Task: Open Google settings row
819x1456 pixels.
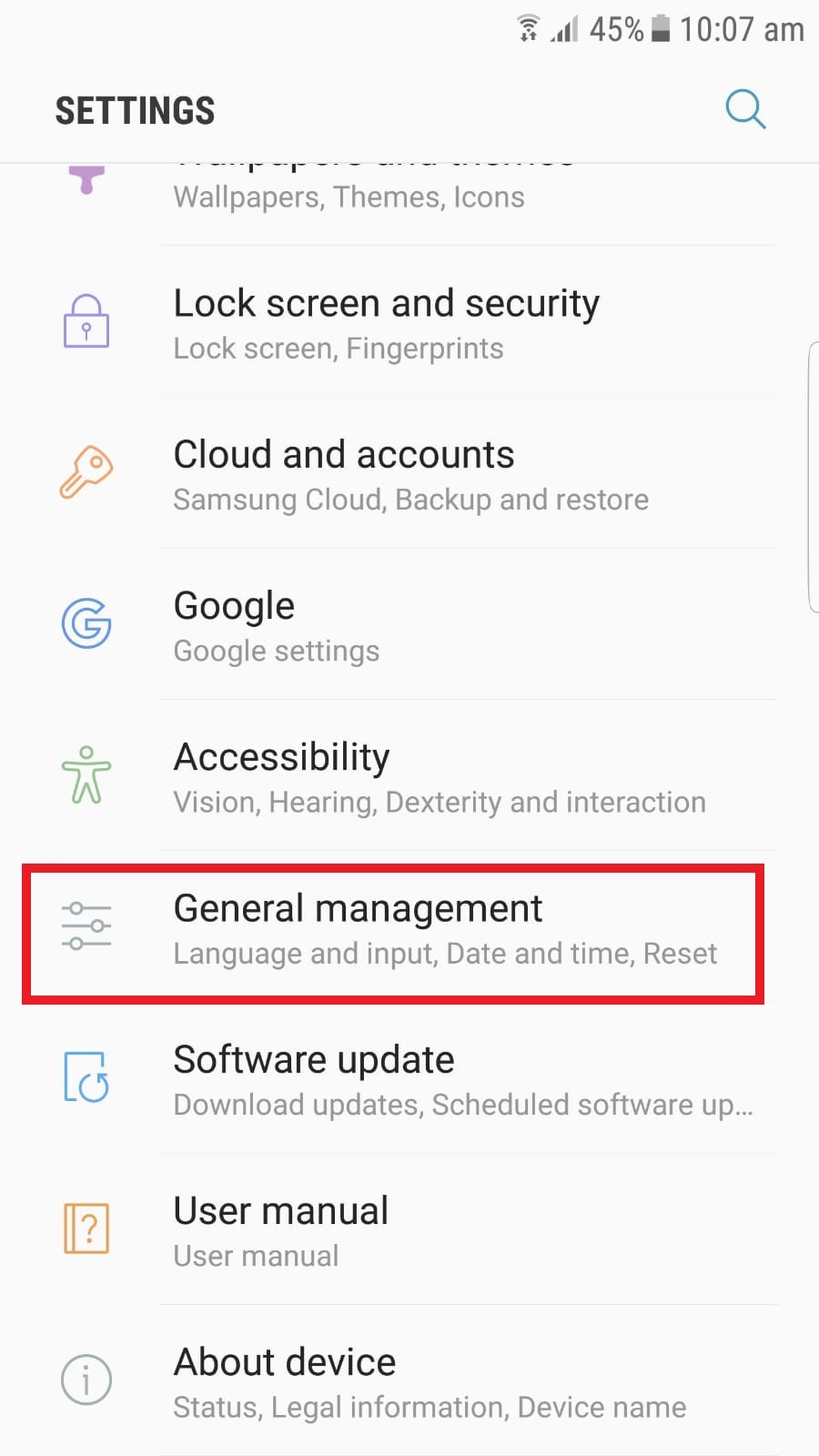Action: [x=409, y=625]
